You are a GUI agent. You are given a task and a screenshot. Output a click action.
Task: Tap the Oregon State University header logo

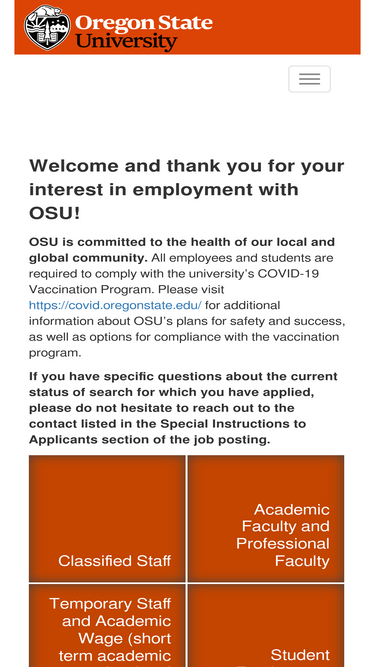pyautogui.click(x=118, y=28)
